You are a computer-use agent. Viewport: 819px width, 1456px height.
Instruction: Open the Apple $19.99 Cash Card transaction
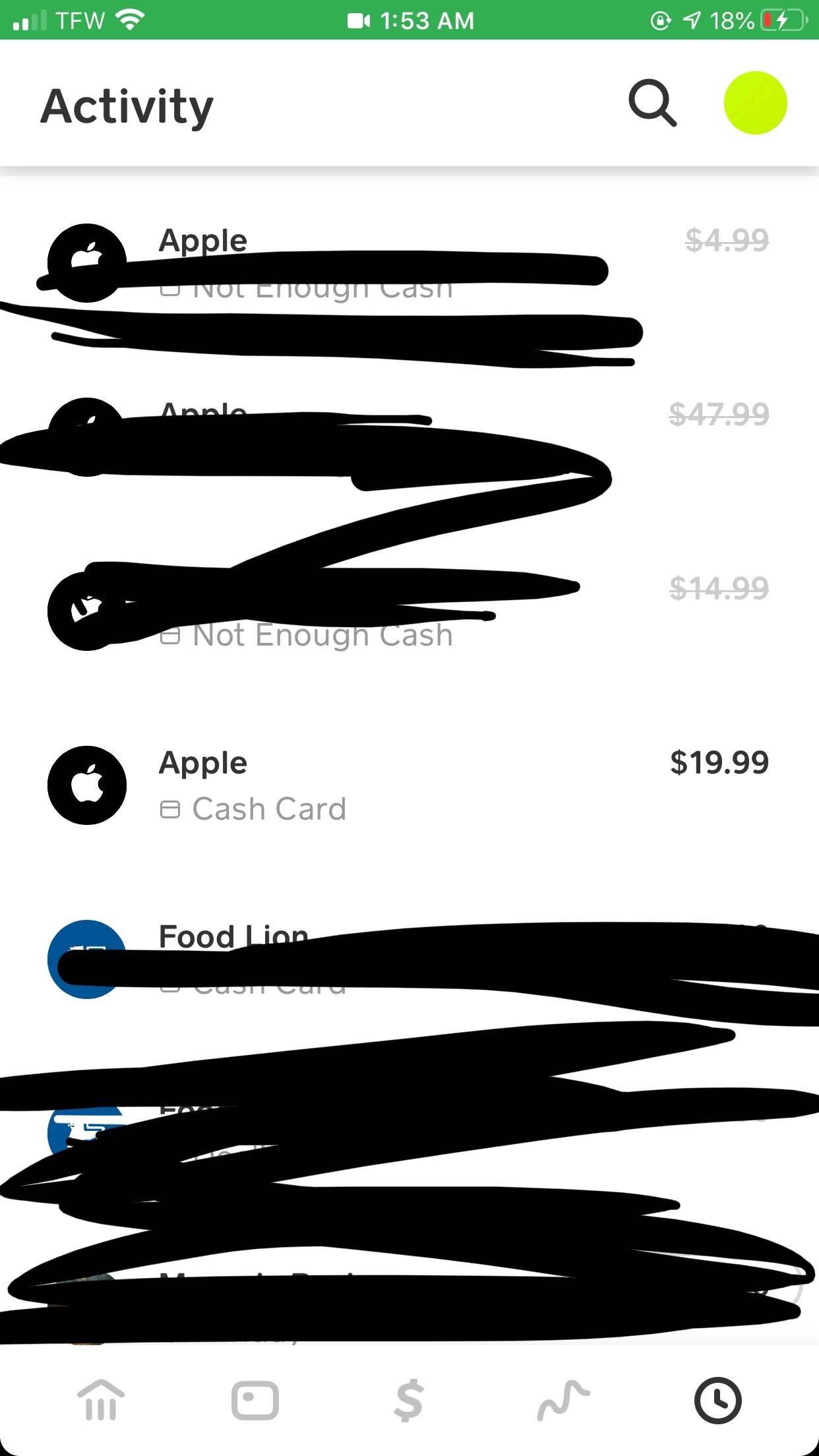coord(409,785)
